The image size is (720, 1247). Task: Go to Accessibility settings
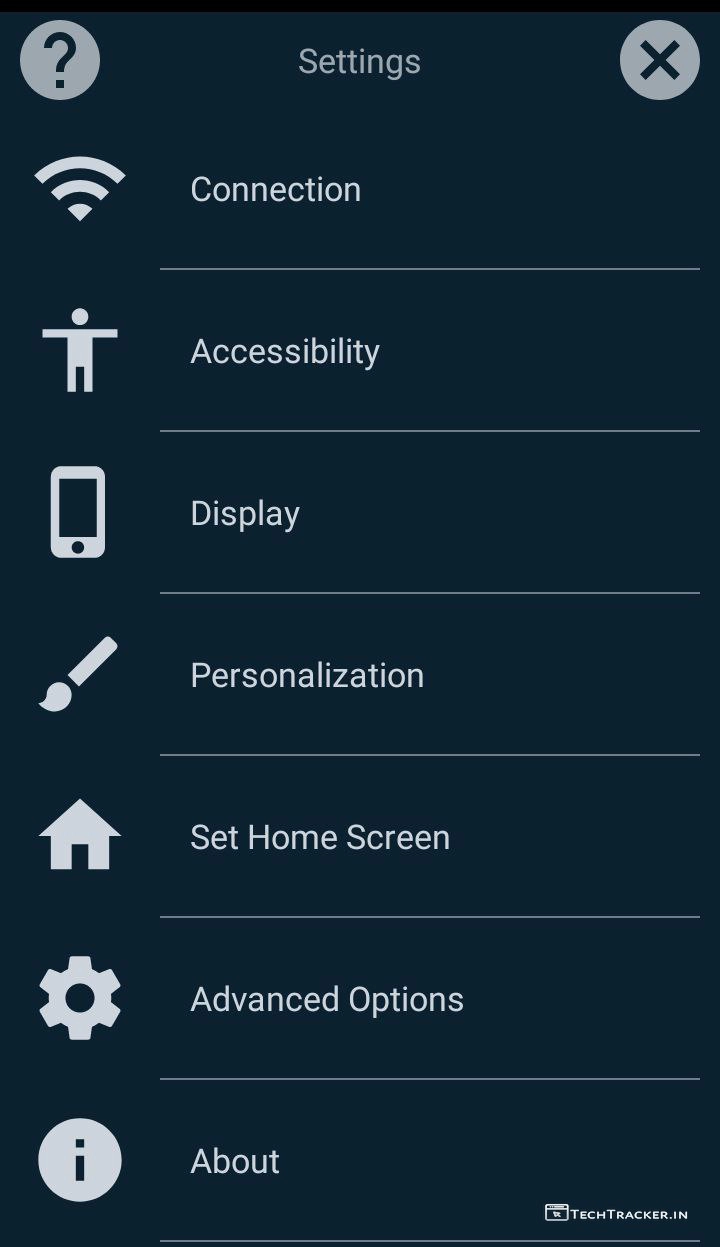[x=285, y=351]
